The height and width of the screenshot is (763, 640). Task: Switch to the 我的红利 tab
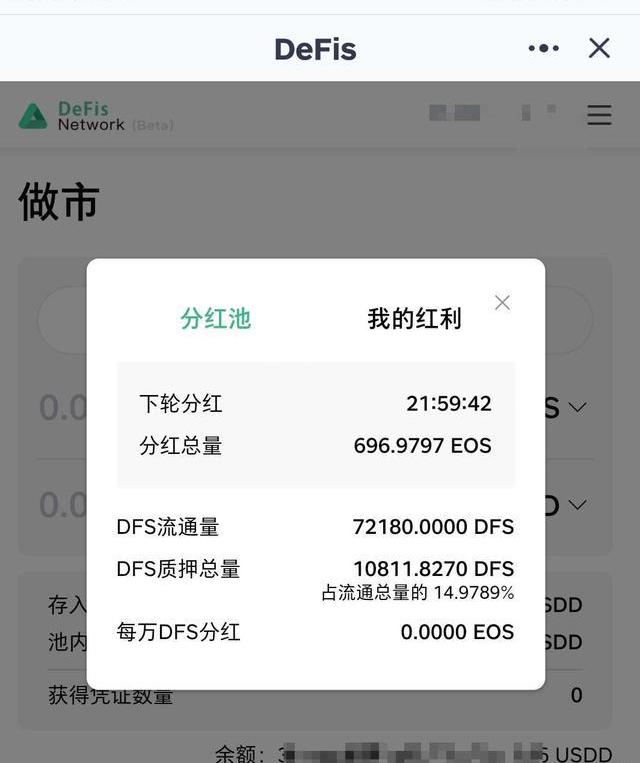coord(414,319)
